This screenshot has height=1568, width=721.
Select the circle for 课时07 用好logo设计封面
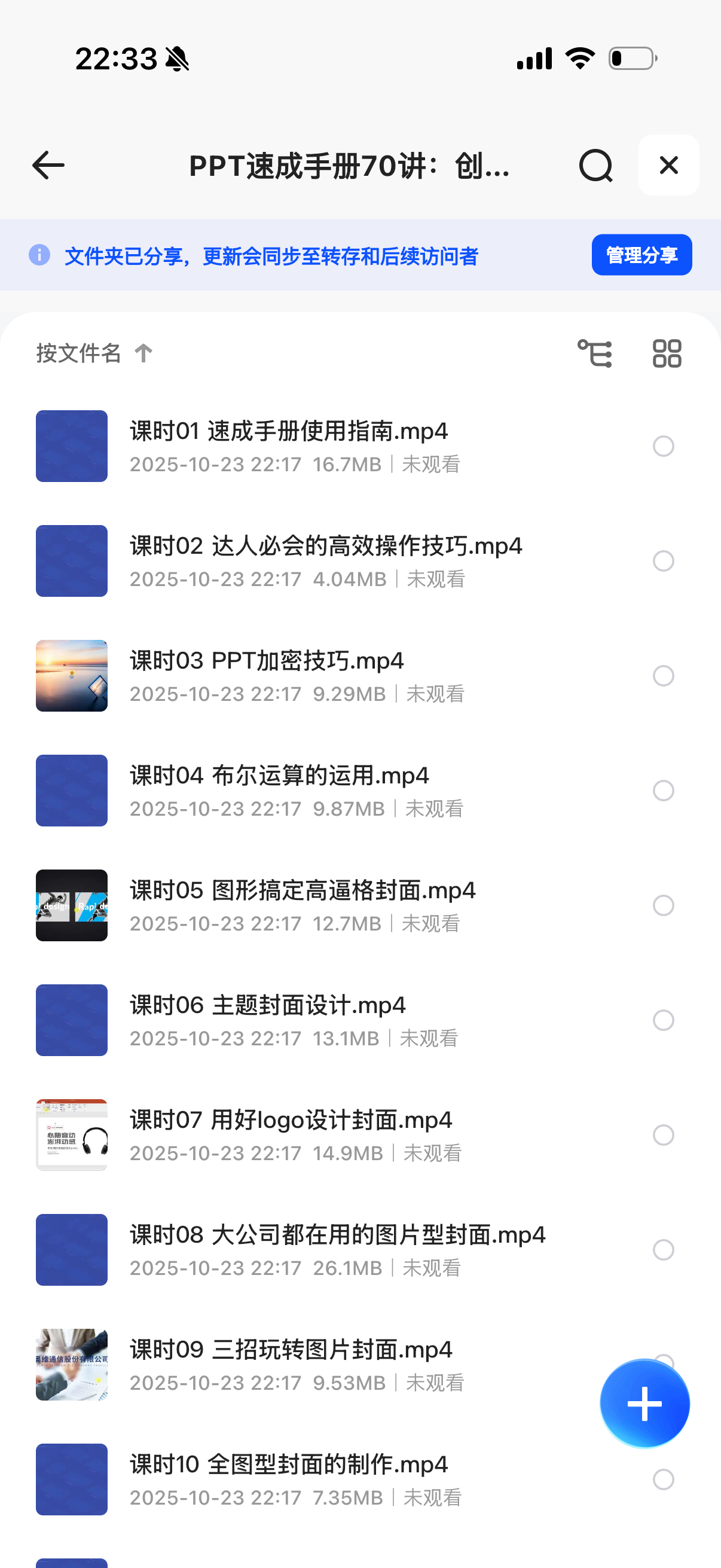pos(663,1134)
